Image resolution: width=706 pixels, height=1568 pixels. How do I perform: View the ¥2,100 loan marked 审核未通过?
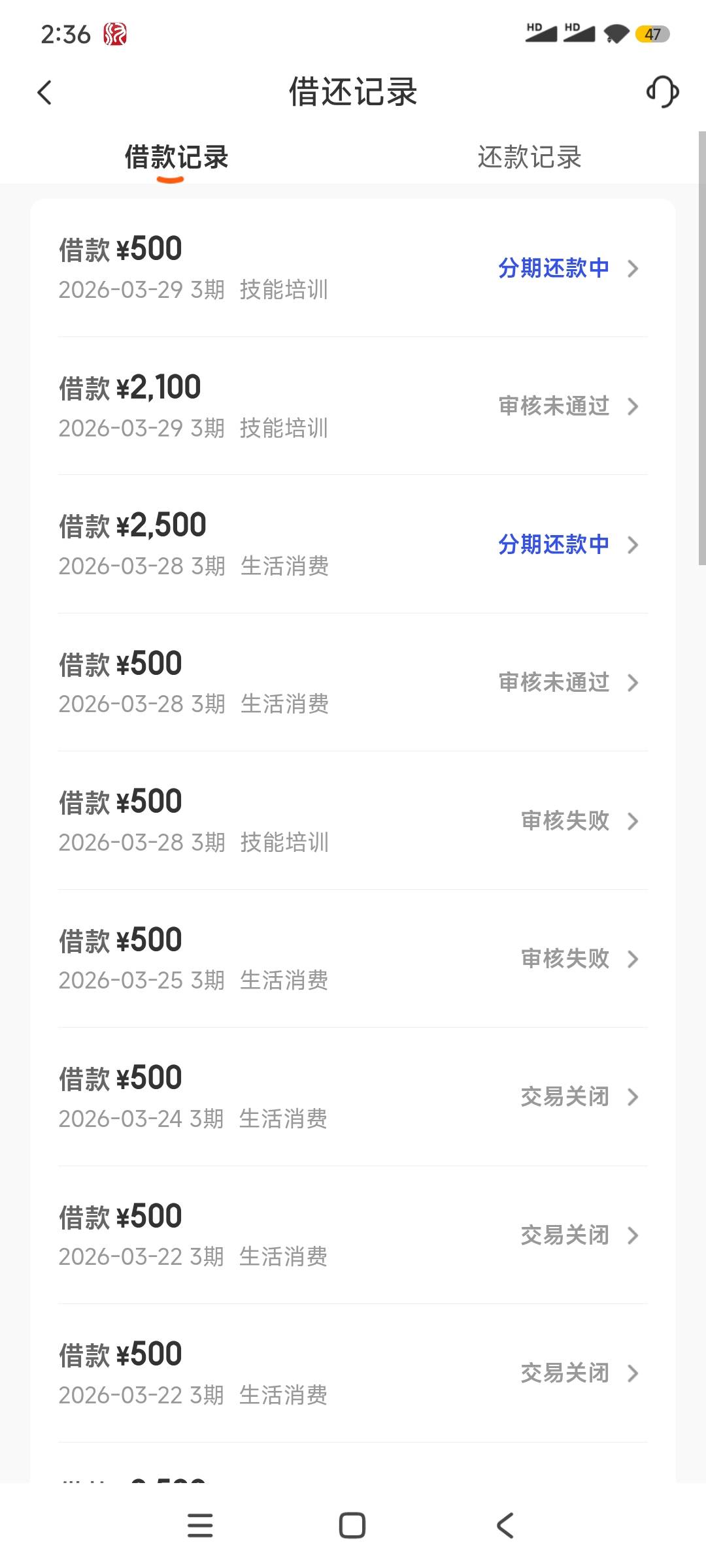(x=353, y=406)
